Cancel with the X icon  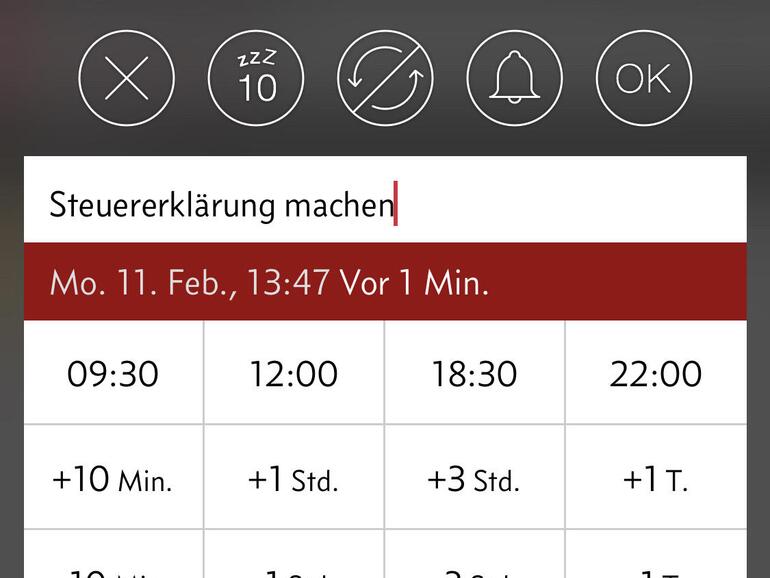[x=126, y=79]
